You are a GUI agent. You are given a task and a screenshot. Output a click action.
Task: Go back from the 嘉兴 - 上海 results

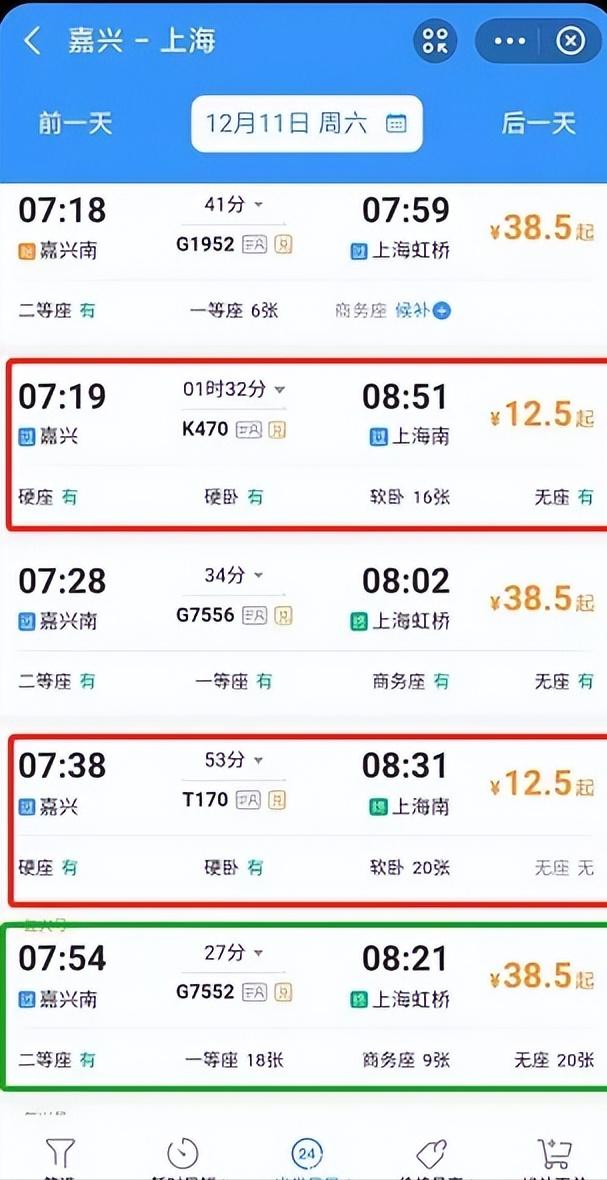(x=32, y=41)
